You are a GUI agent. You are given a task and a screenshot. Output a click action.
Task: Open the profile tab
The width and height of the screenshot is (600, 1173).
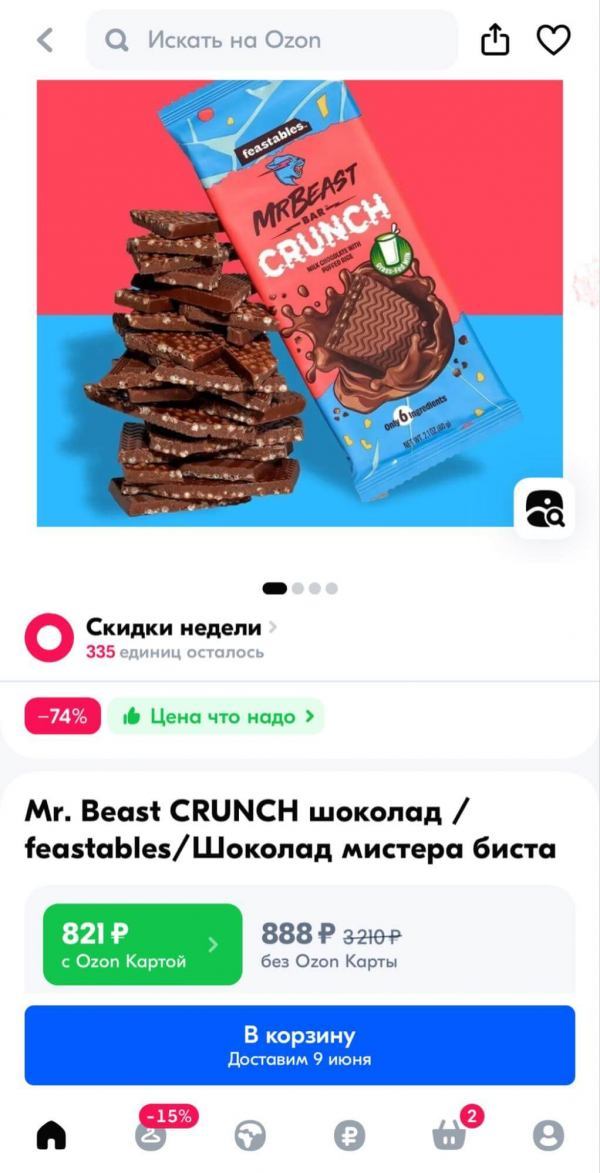click(x=548, y=1135)
